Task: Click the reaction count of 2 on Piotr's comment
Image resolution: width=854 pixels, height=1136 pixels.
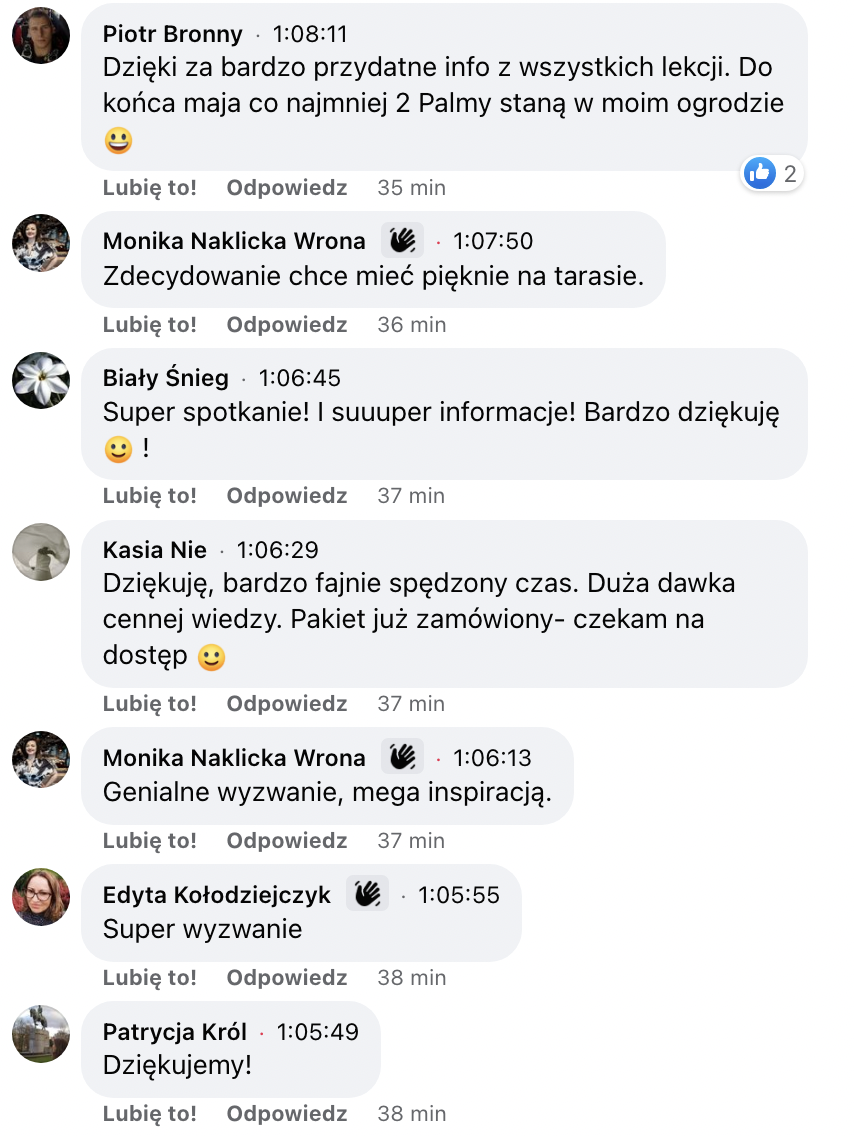Action: click(x=789, y=173)
